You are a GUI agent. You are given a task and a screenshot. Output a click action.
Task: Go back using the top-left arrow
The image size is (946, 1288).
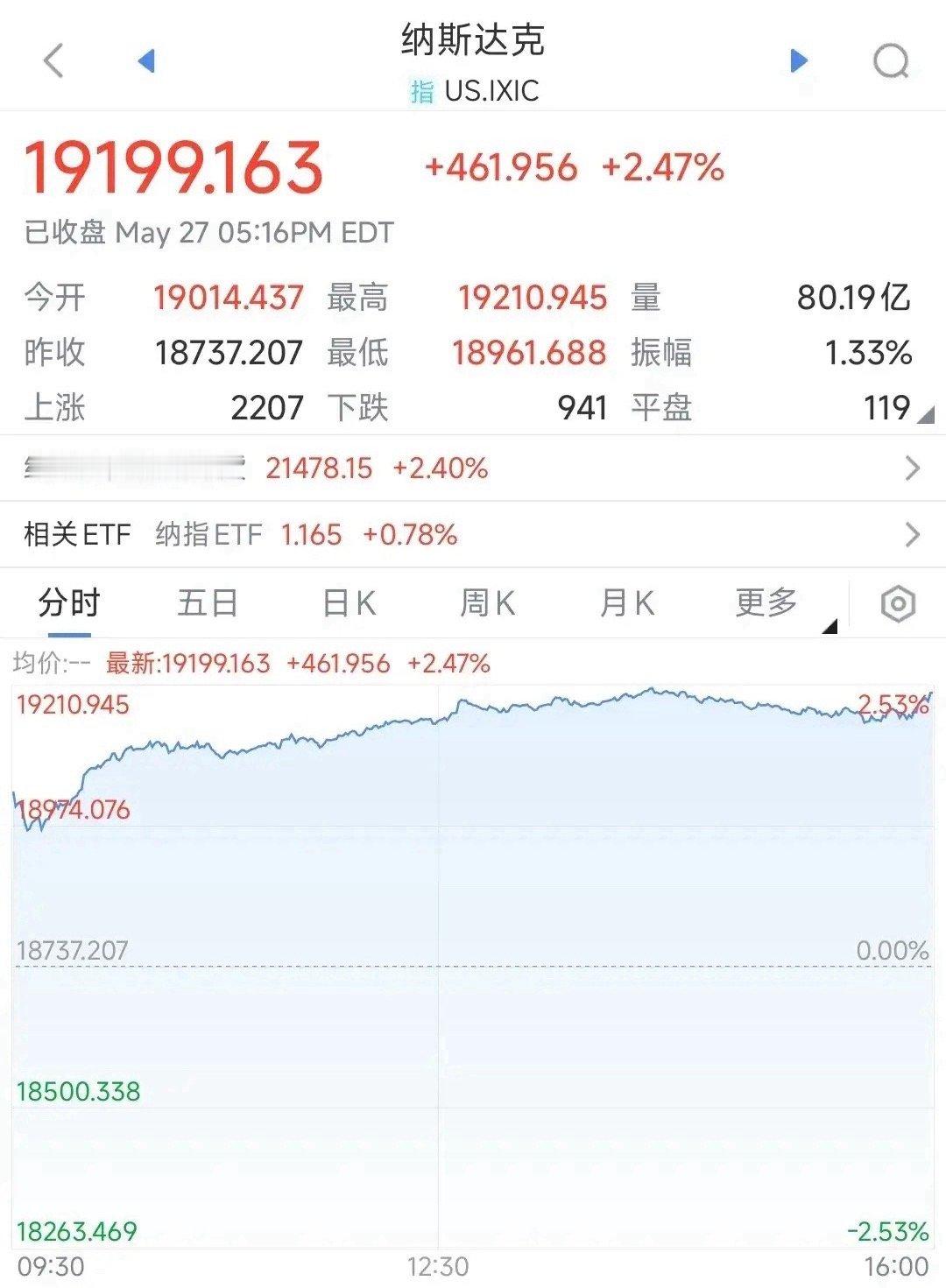[53, 61]
